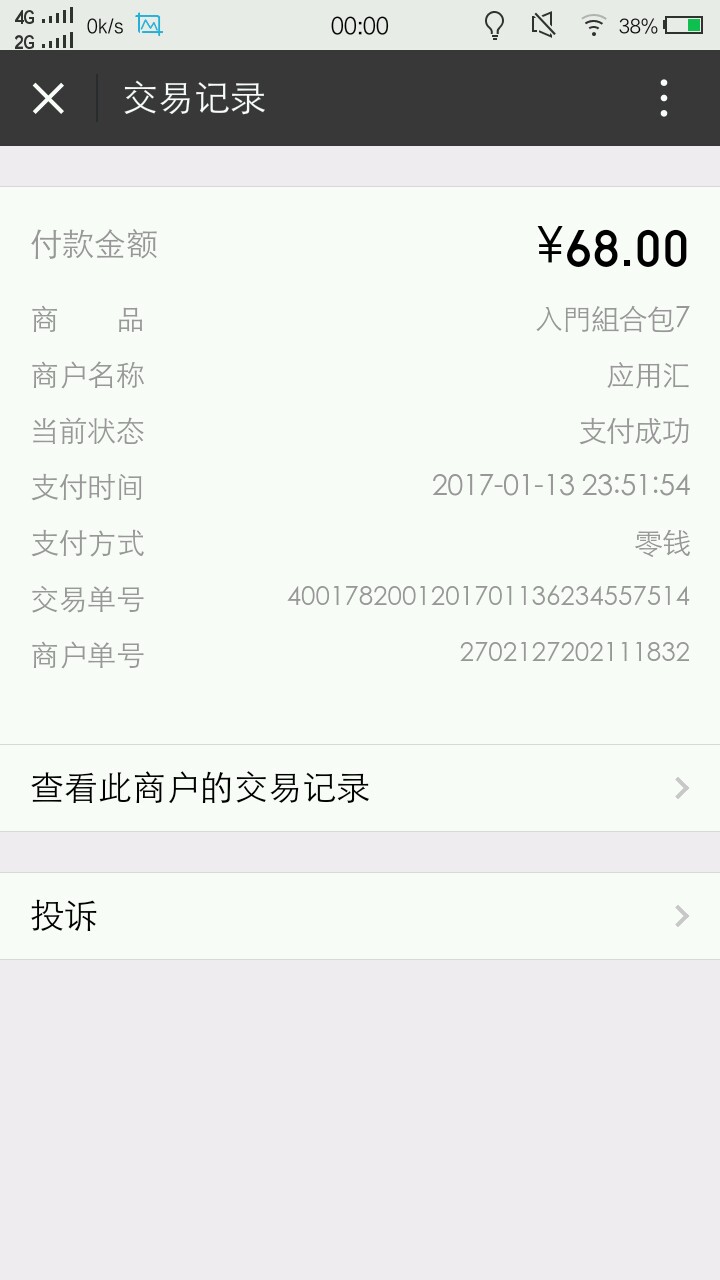Open the 投诉 complaint row
Screen dimensions: 720x1280
[360, 916]
